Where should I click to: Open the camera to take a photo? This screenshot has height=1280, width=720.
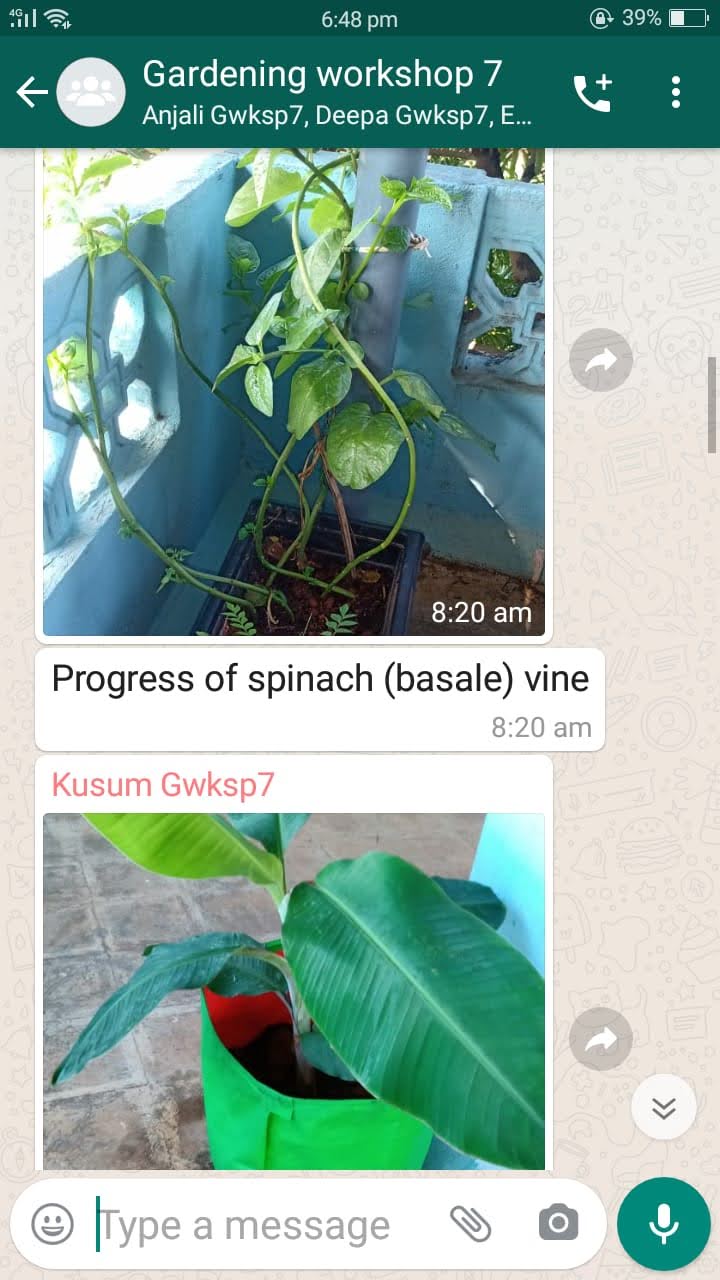tap(558, 1223)
